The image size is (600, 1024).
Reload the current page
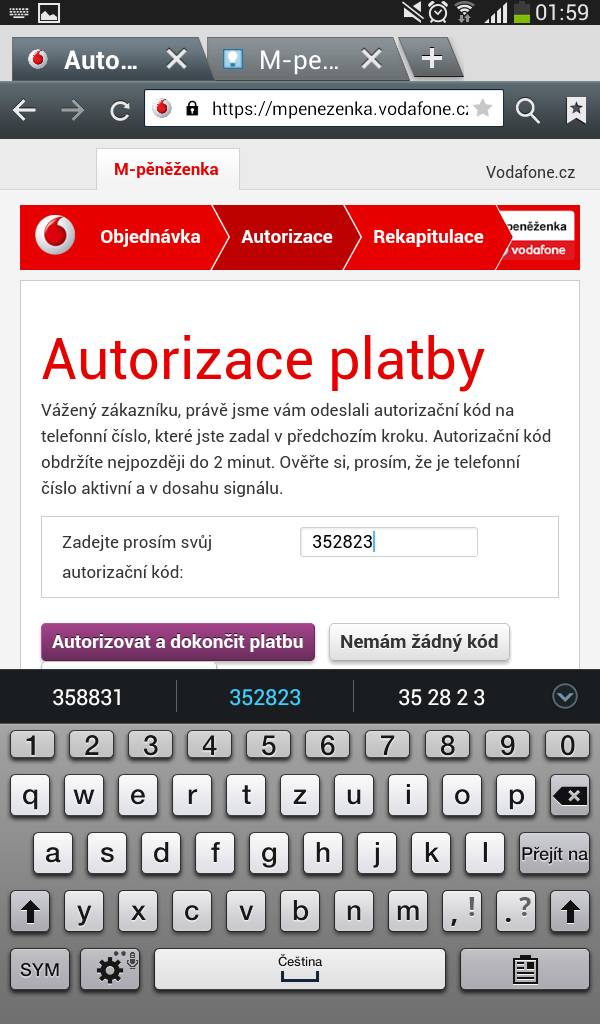tap(120, 110)
